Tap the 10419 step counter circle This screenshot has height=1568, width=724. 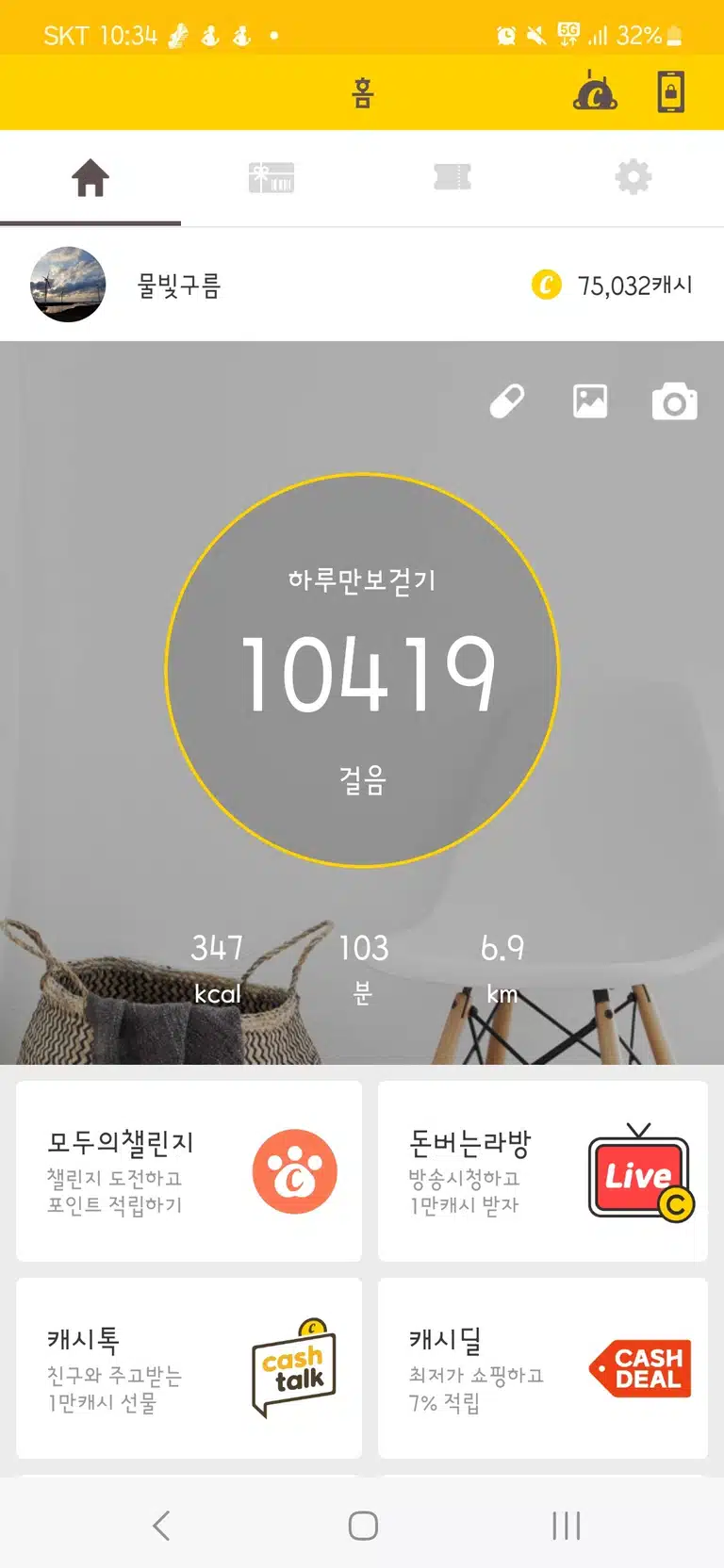point(362,670)
